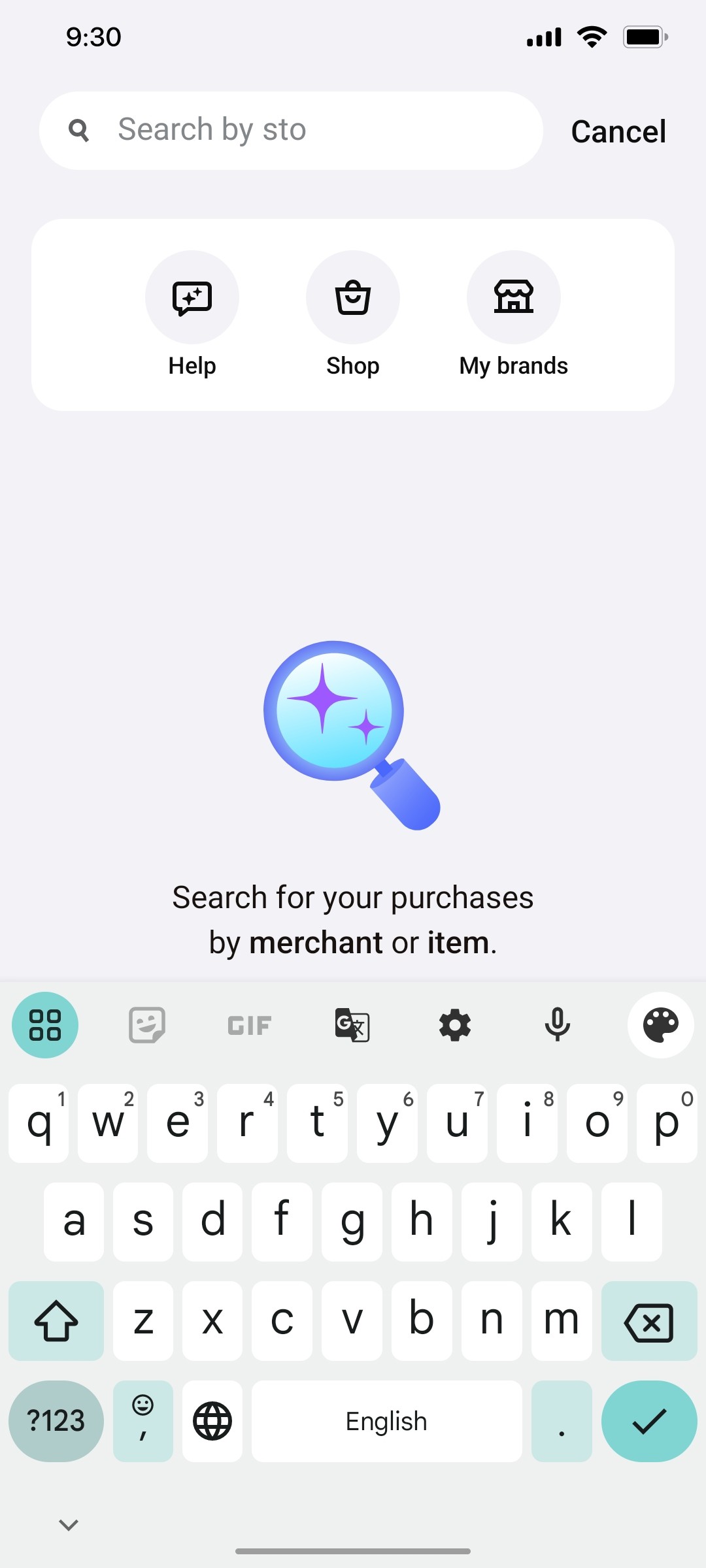Image resolution: width=706 pixels, height=1568 pixels.
Task: Open keyboard settings gear
Action: click(x=455, y=1024)
